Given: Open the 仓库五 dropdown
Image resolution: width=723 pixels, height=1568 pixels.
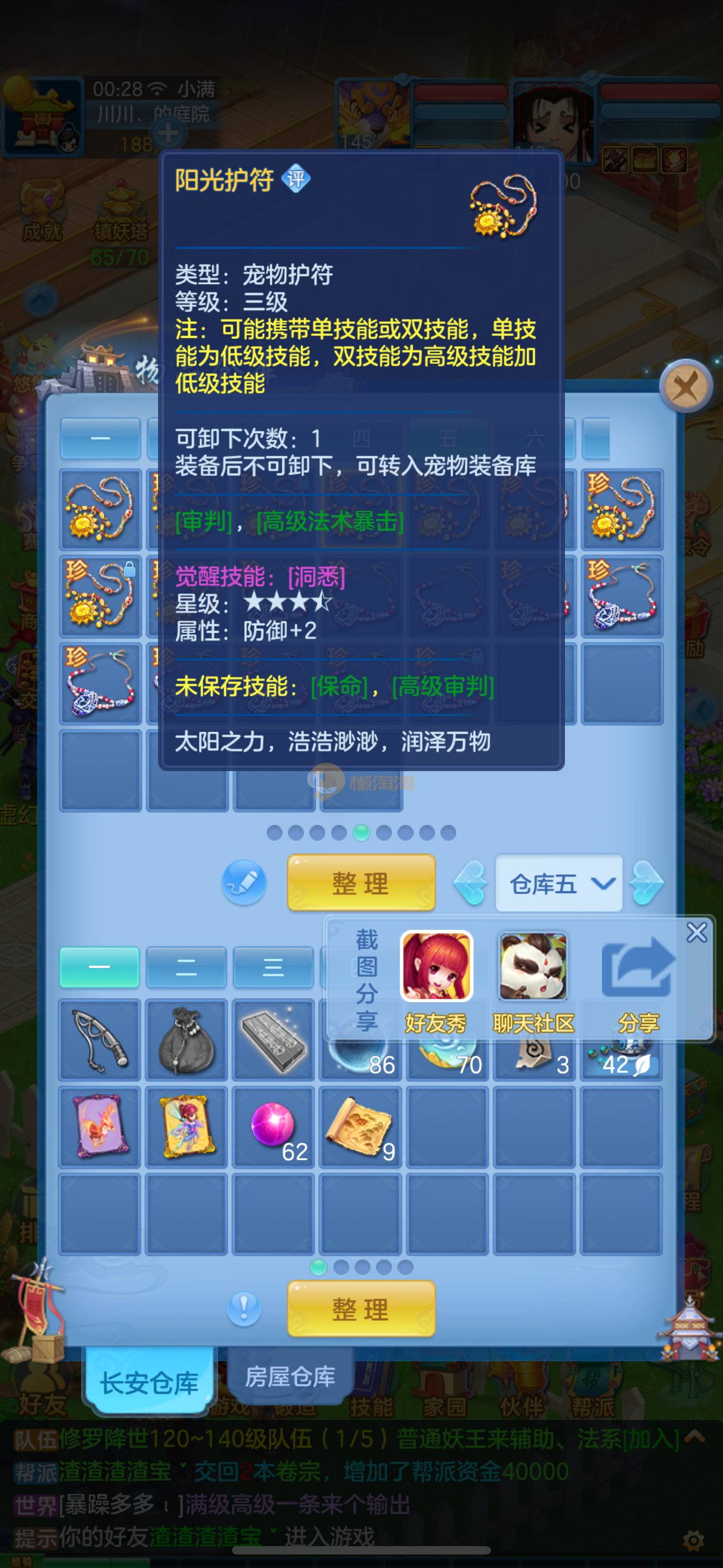Looking at the screenshot, I should (x=559, y=883).
